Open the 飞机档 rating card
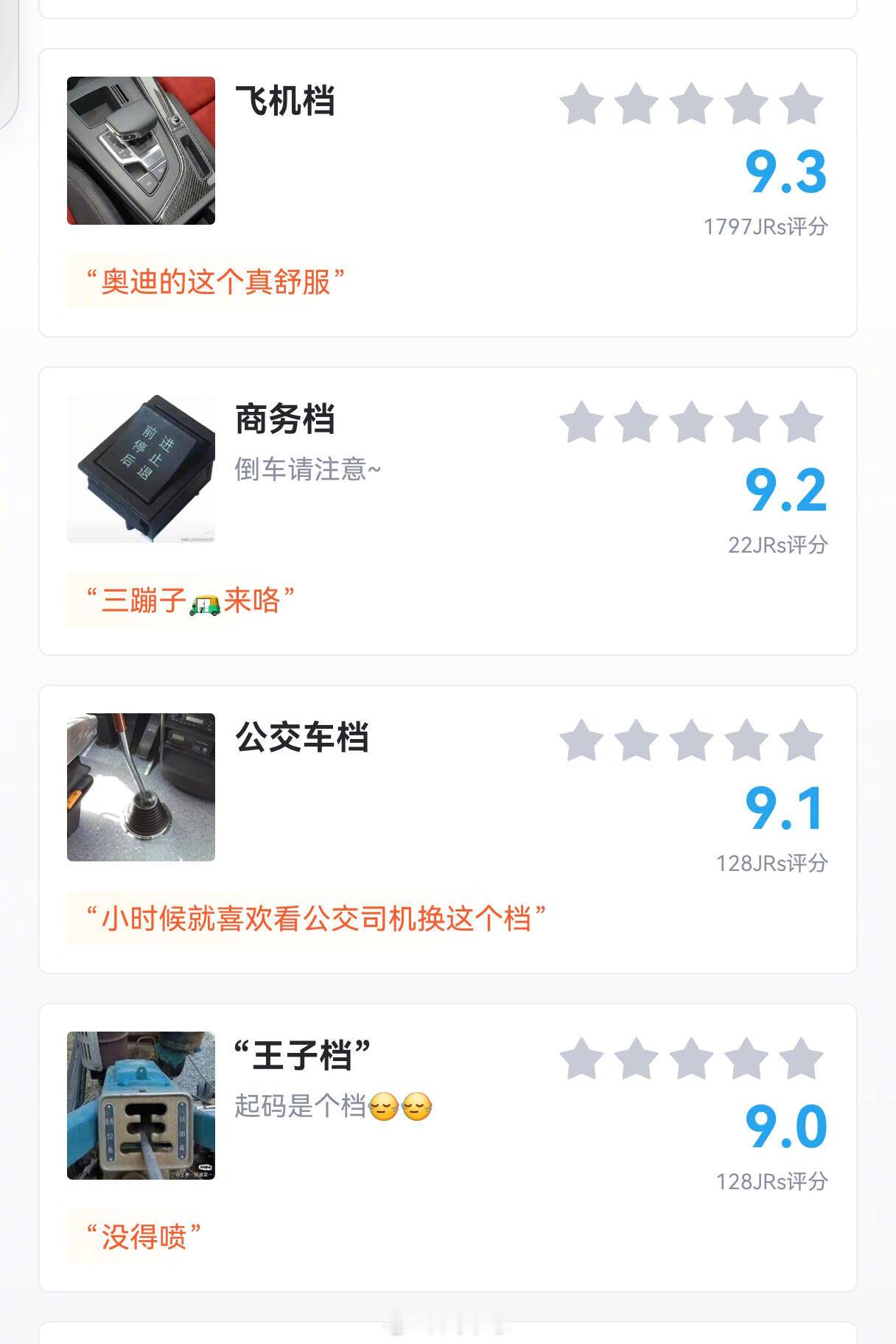Screen dimensions: 896x1344 click(284, 101)
